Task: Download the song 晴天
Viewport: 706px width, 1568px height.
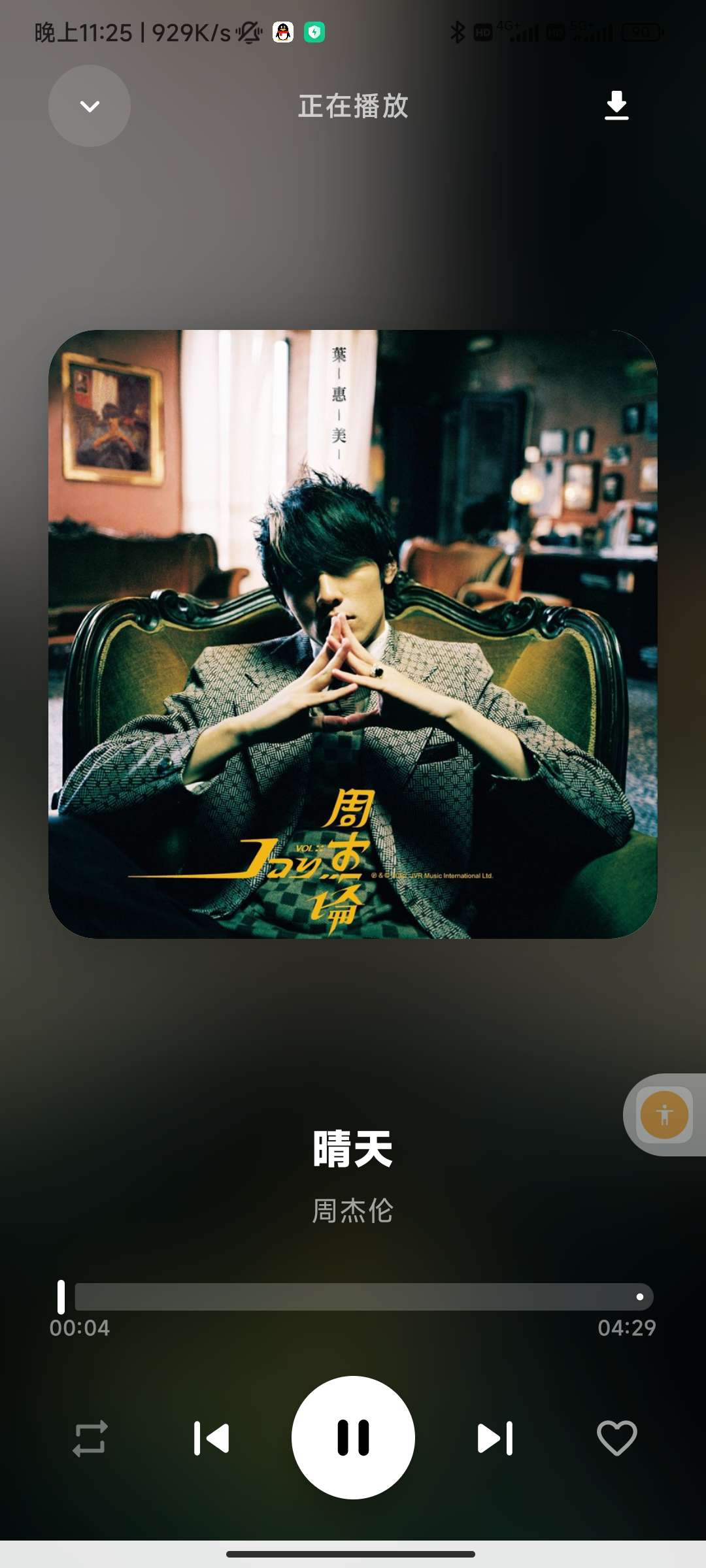Action: point(616,106)
